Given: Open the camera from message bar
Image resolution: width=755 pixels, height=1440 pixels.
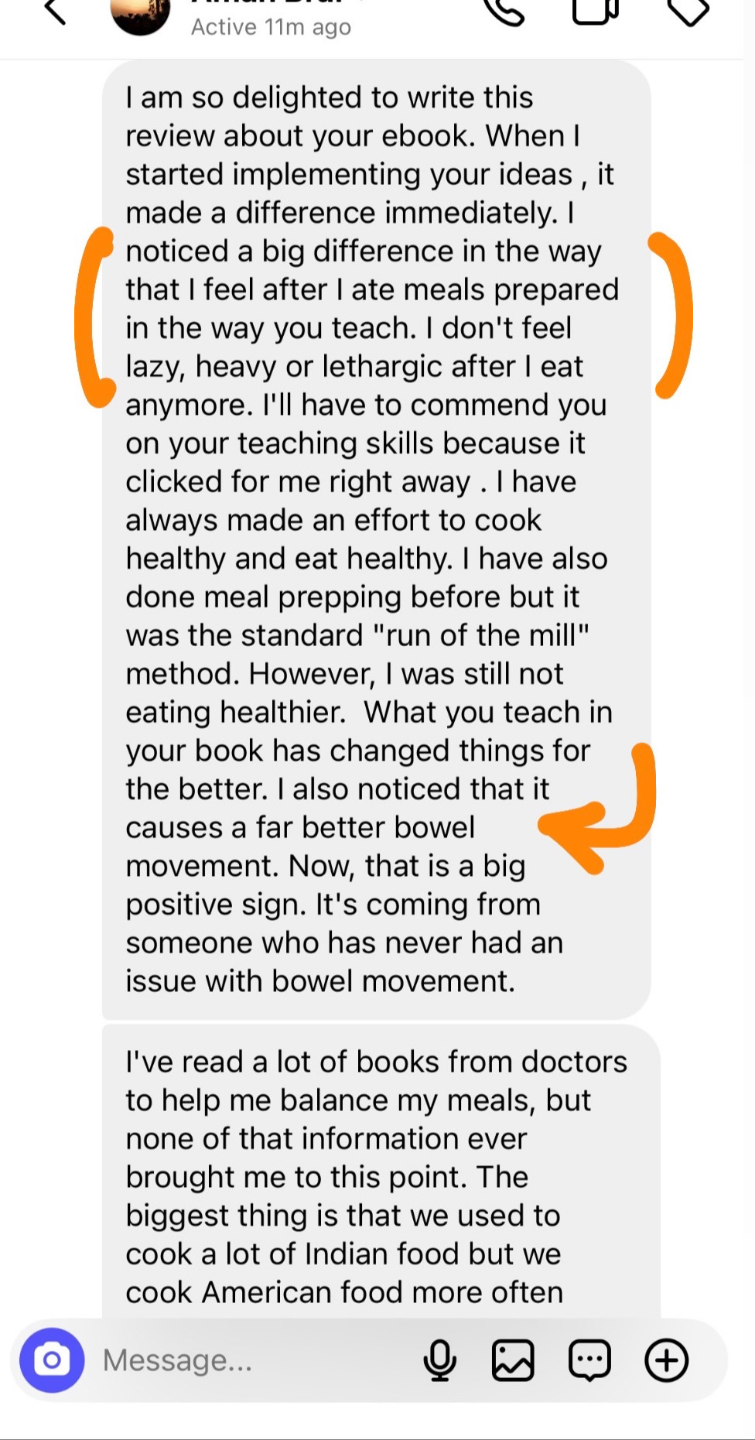Looking at the screenshot, I should pos(52,1360).
